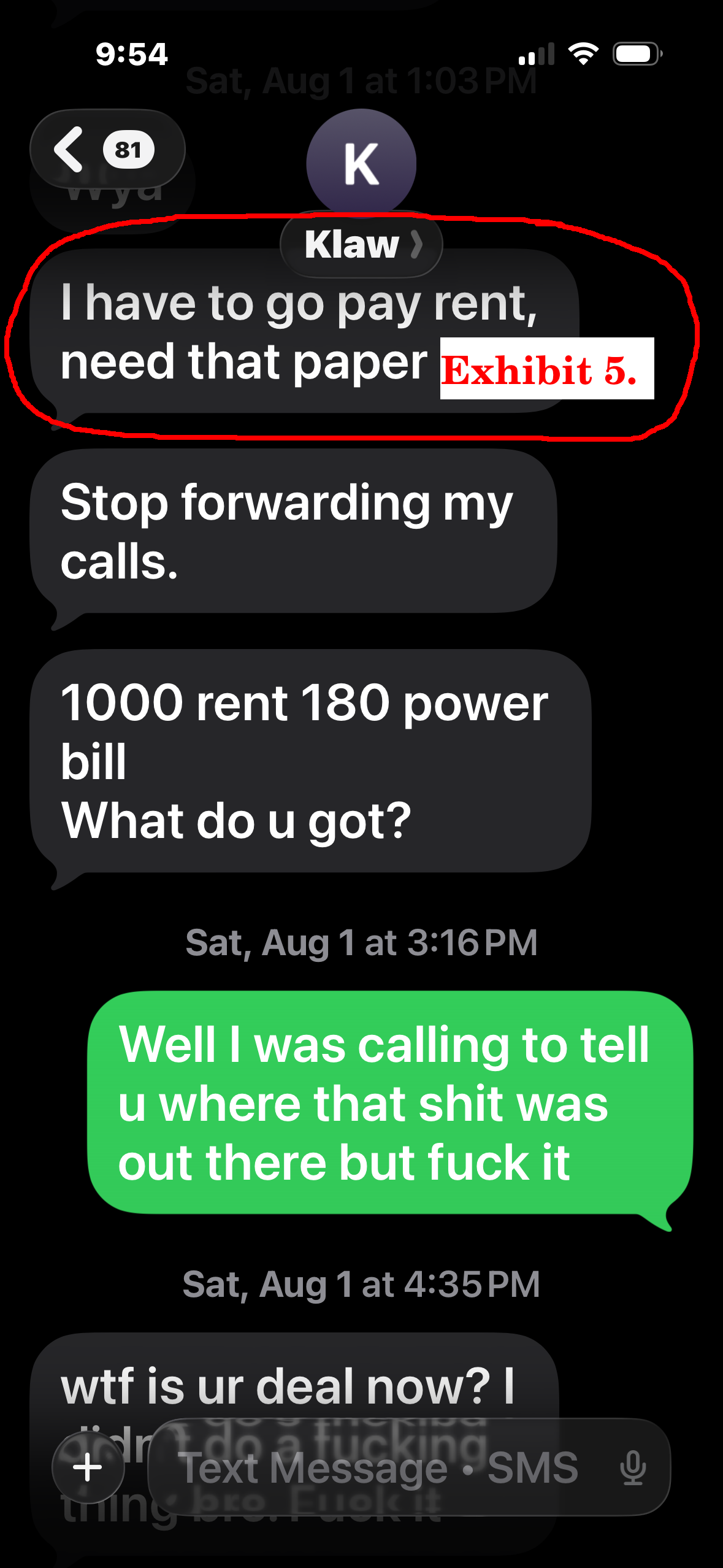723x1568 pixels.
Task: Go back to the messages list
Action: pos(107,149)
